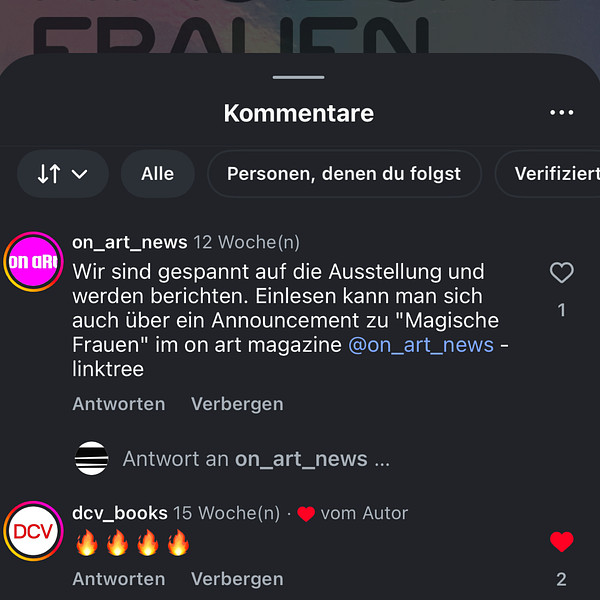Open the comment sort order dropdown
The width and height of the screenshot is (600, 600).
(62, 174)
